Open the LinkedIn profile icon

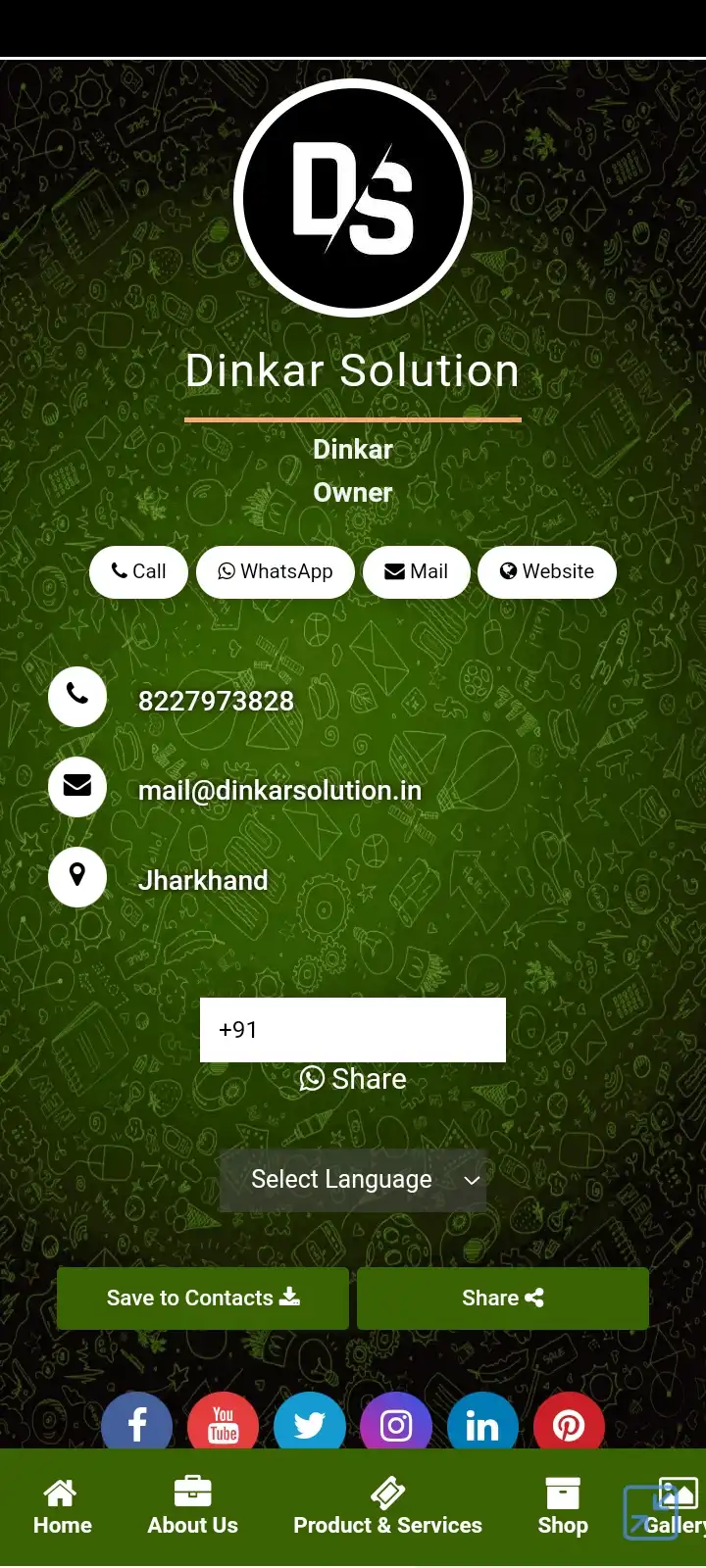pyautogui.click(x=482, y=1423)
